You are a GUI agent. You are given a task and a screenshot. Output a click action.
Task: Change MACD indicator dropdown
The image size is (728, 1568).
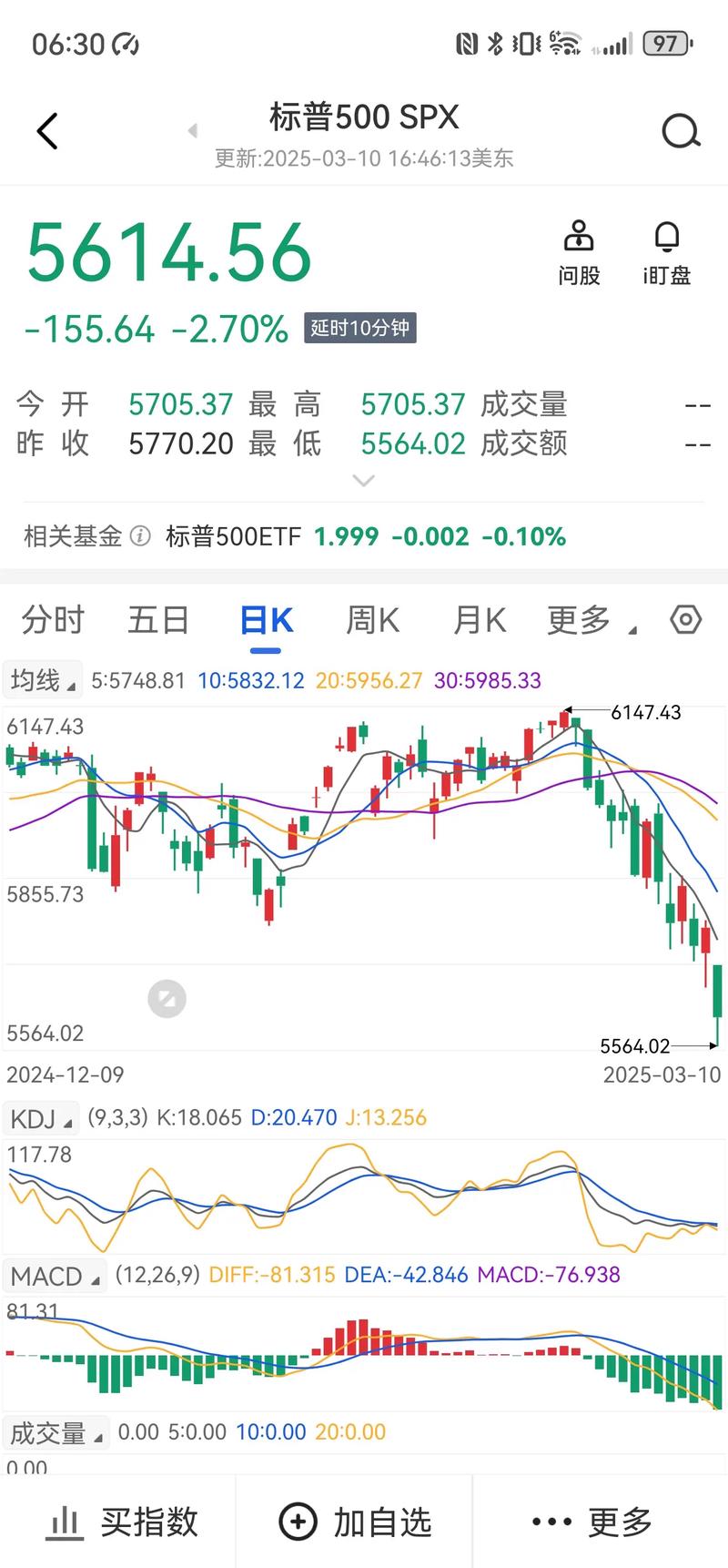(x=55, y=1277)
